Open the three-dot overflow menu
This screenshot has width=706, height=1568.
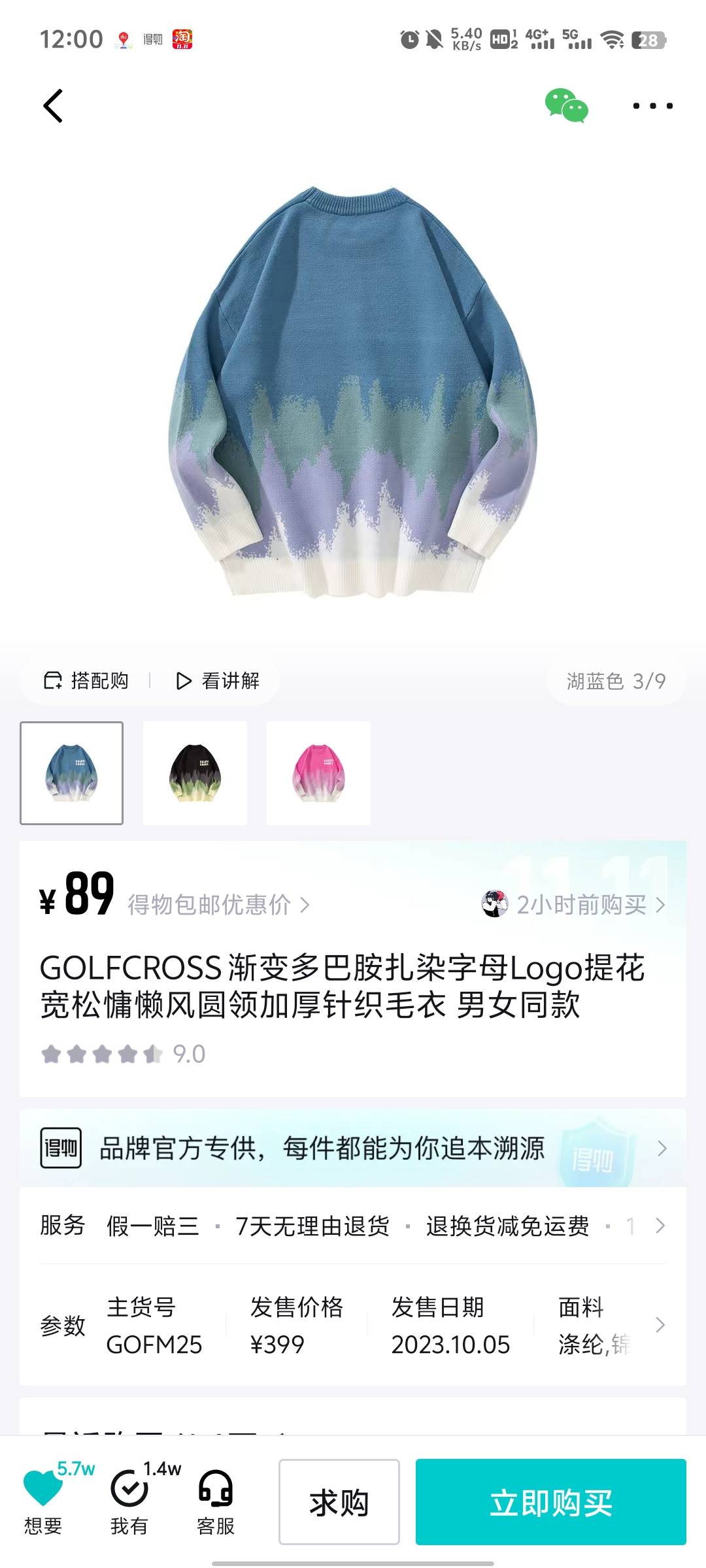click(652, 106)
